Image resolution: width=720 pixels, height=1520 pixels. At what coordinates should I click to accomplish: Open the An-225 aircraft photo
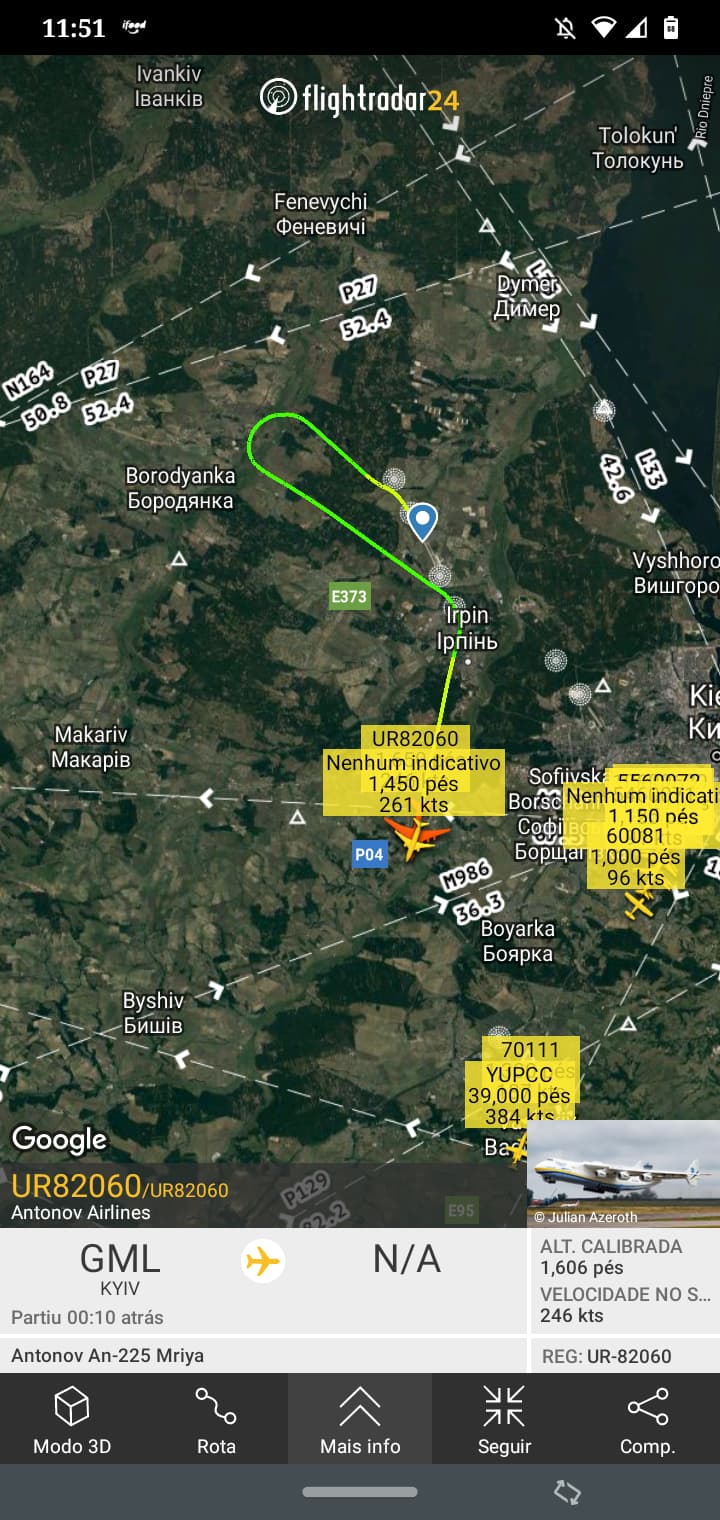(623, 1173)
